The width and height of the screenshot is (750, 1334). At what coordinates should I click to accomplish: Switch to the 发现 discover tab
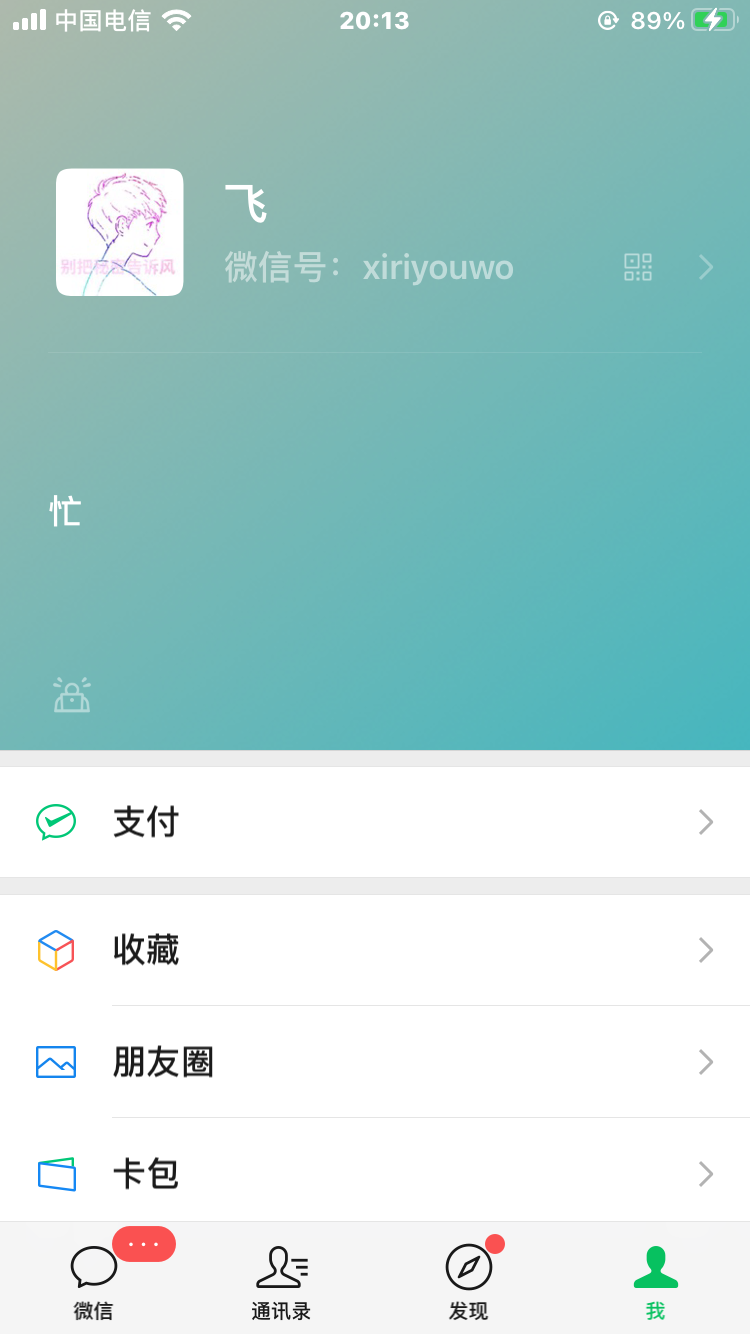coord(468,1280)
